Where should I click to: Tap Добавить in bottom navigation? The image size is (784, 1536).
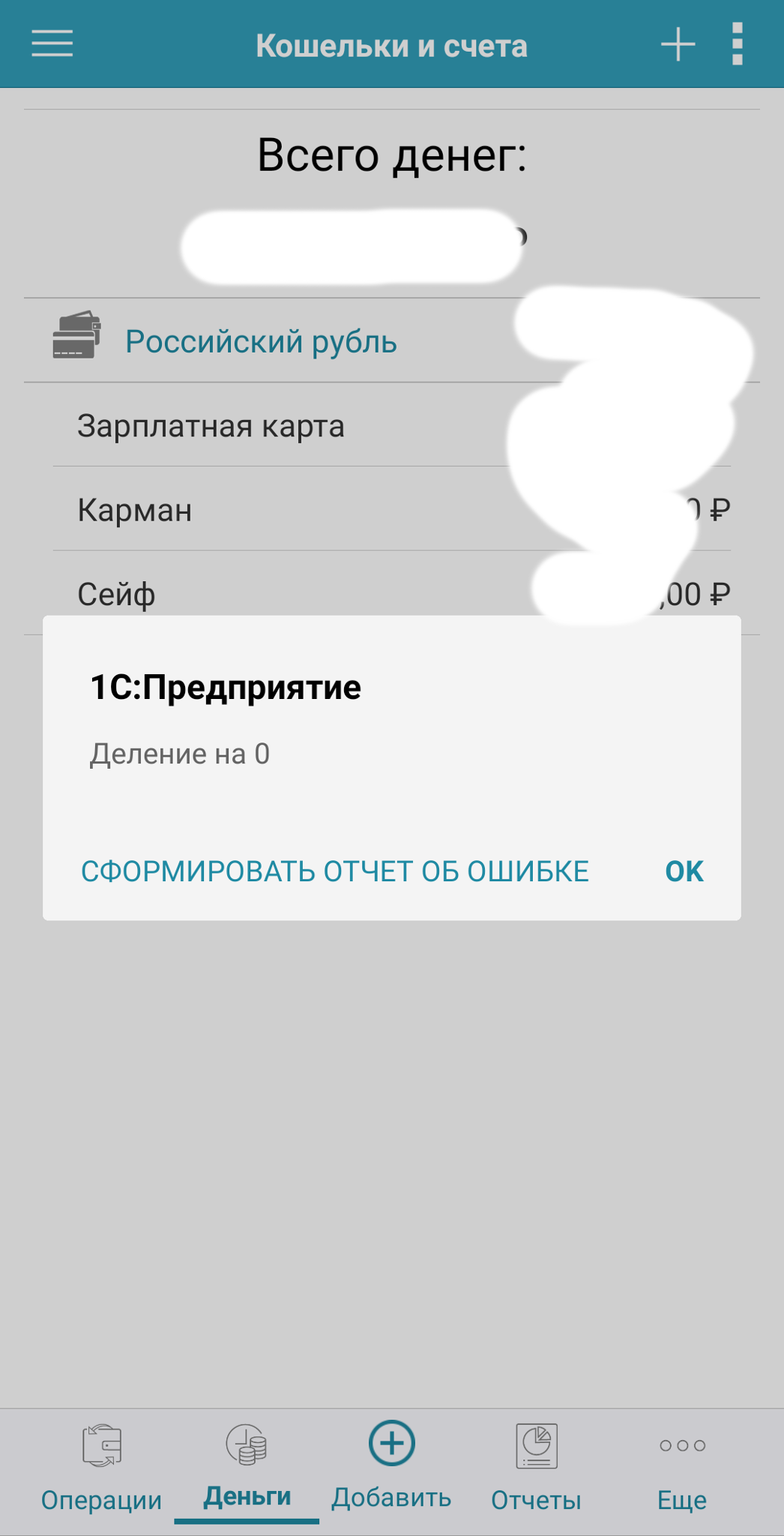tap(391, 1465)
